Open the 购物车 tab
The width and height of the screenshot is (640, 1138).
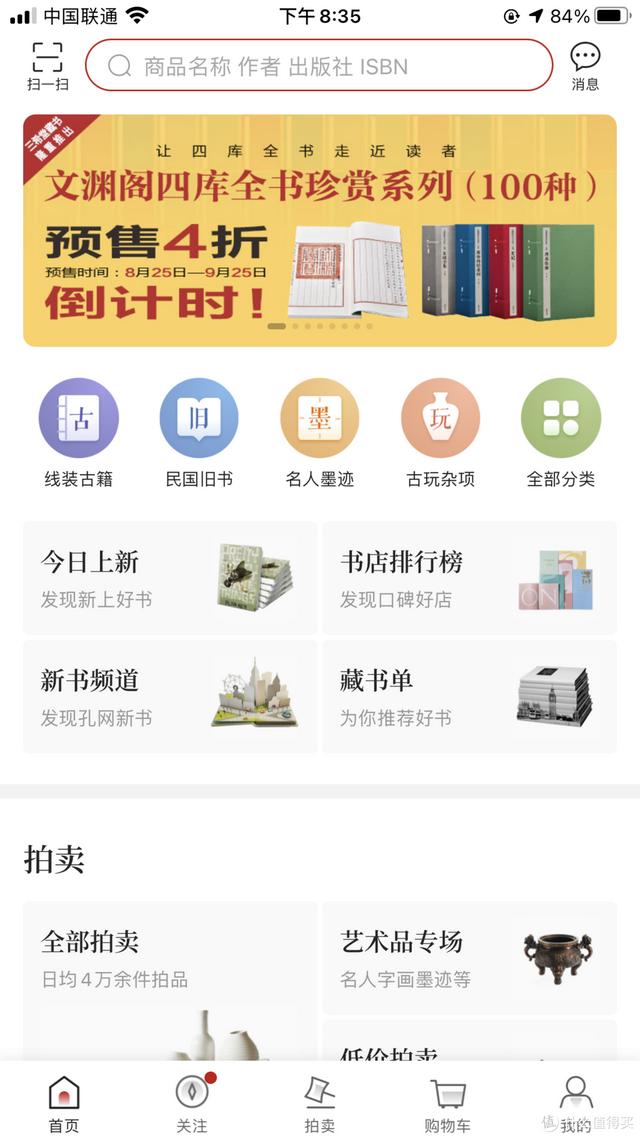pos(447,1103)
